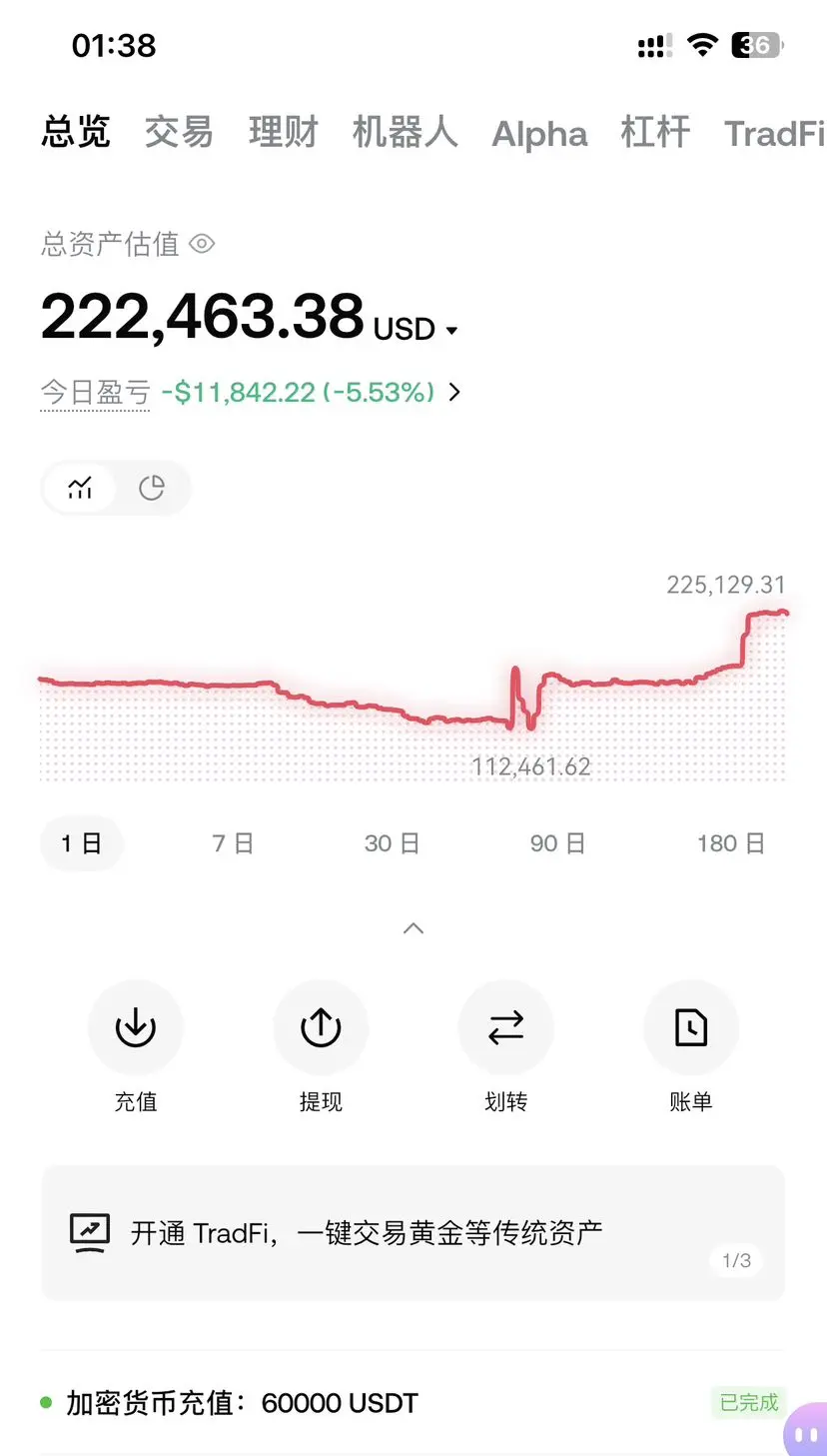Open the 理财 tab

pyautogui.click(x=283, y=132)
